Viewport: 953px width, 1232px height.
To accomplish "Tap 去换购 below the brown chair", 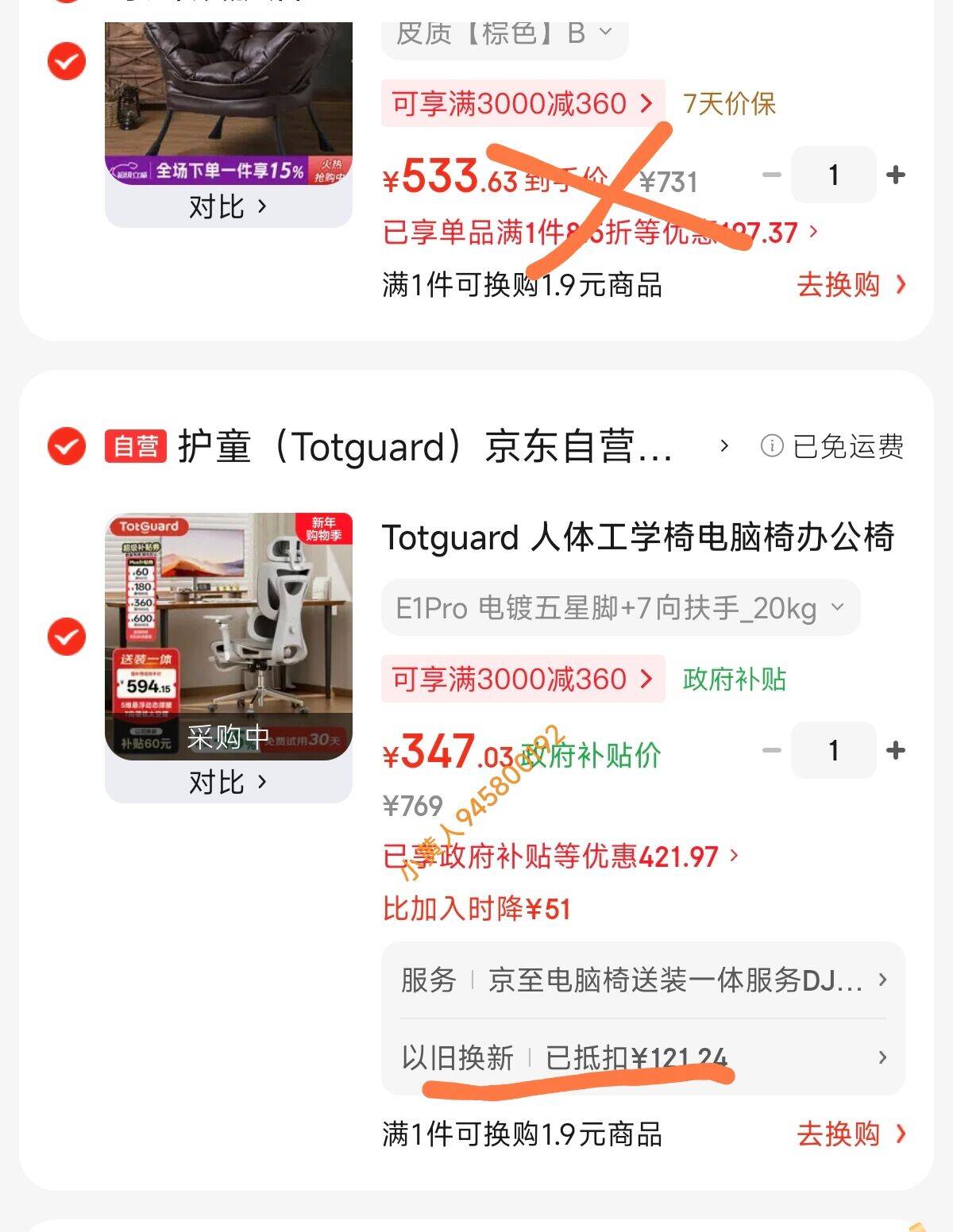I will coord(851,284).
